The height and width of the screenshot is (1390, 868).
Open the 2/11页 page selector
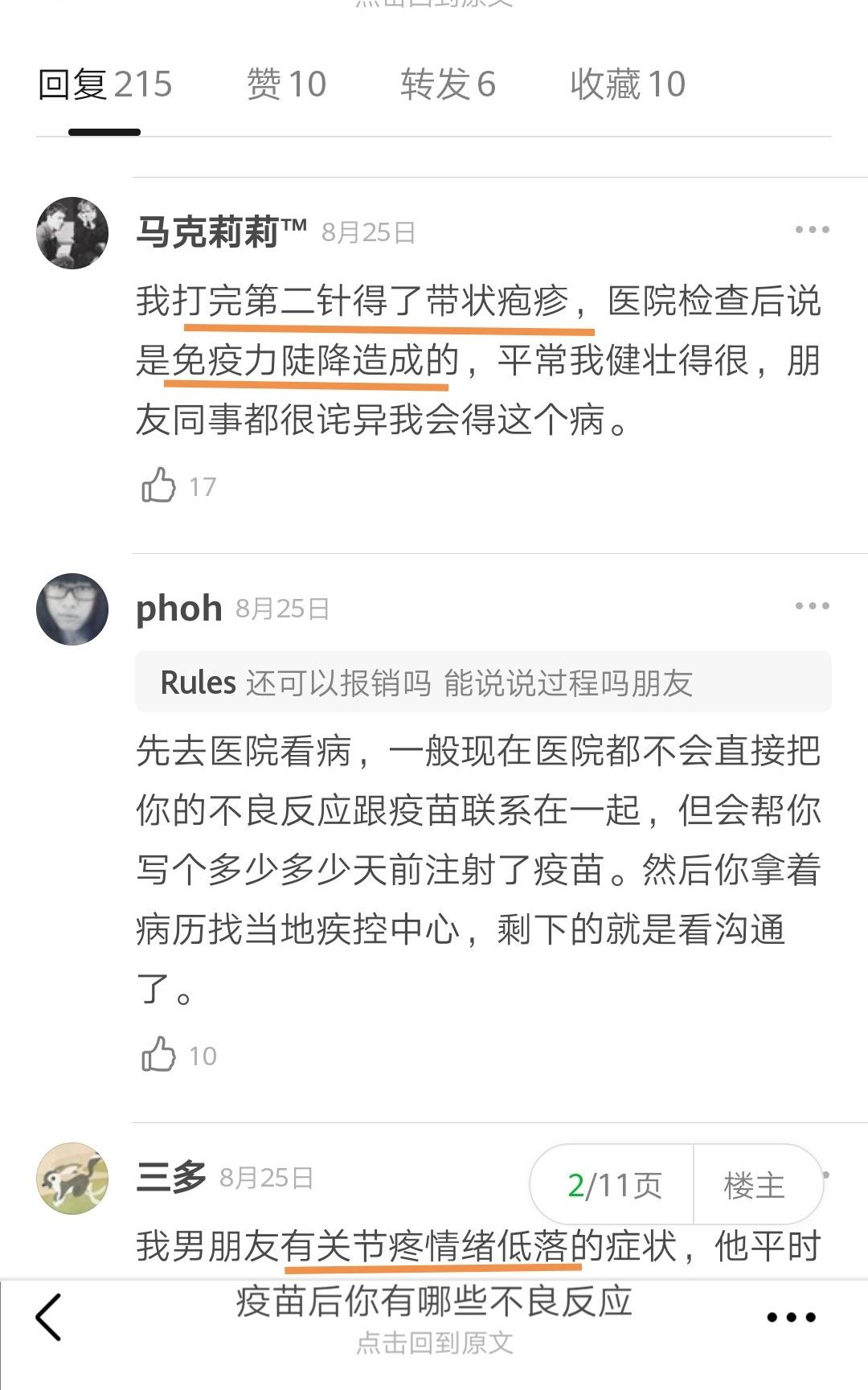click(x=613, y=1185)
